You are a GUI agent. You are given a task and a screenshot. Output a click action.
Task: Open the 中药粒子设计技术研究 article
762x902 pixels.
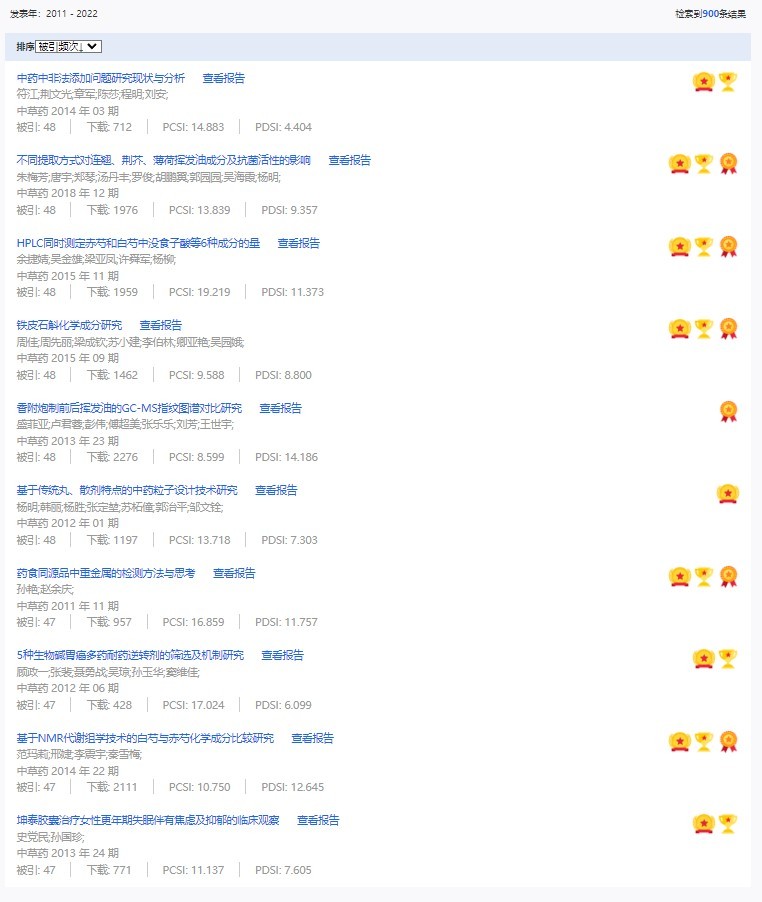[x=127, y=490]
